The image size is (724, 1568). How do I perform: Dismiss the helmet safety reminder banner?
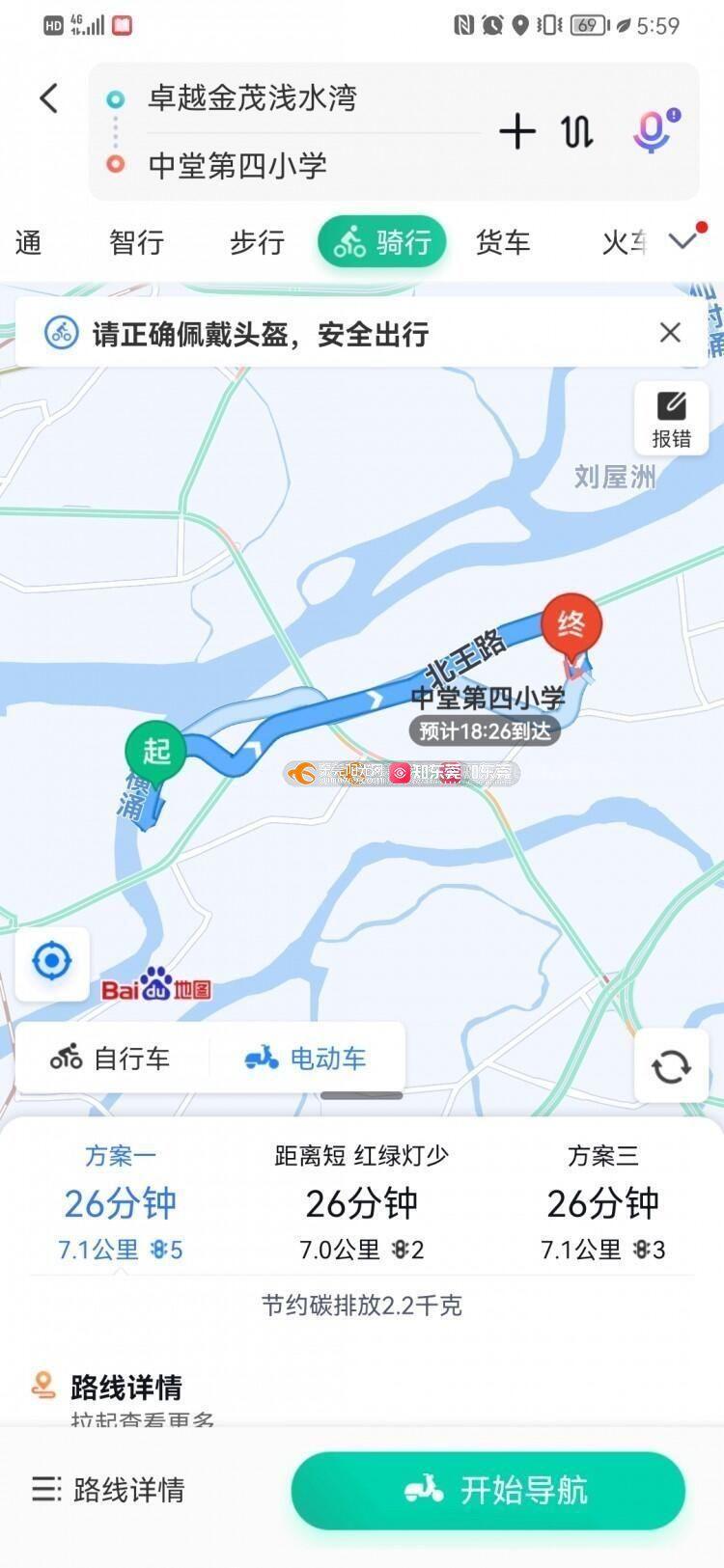pos(670,333)
